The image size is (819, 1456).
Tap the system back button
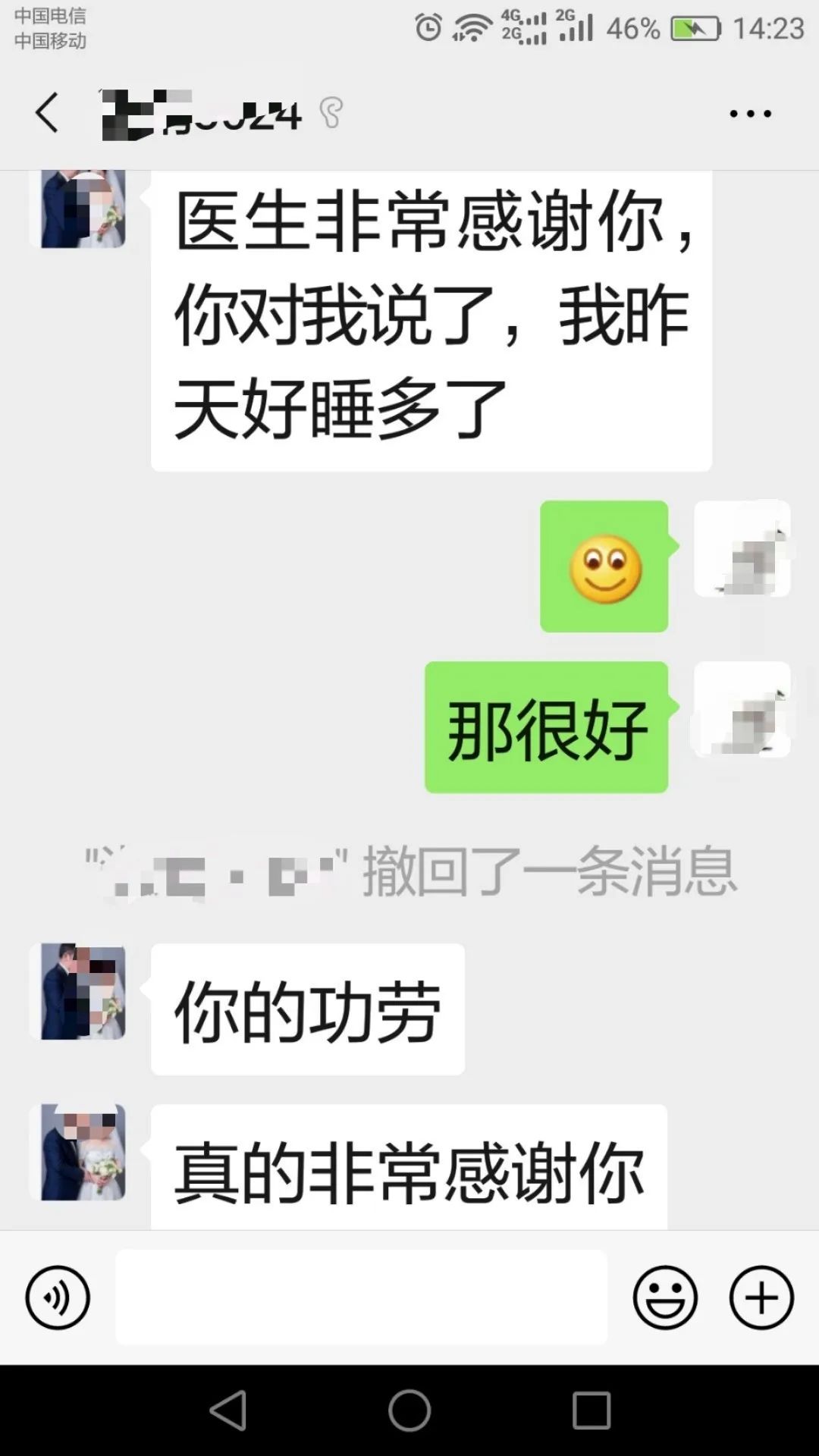tap(227, 1410)
